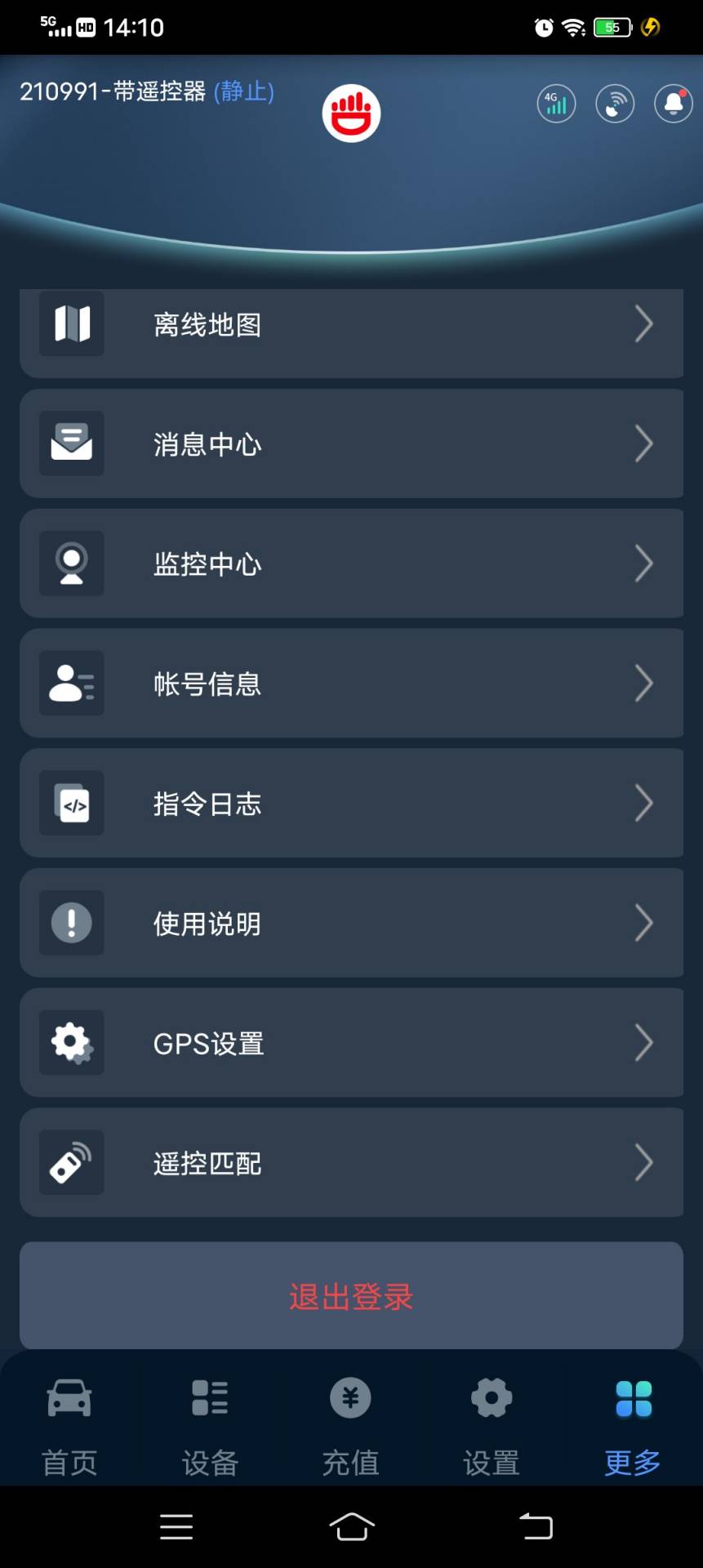703x1568 pixels.
Task: Tap the usage instructions exclamation icon
Action: click(x=72, y=923)
